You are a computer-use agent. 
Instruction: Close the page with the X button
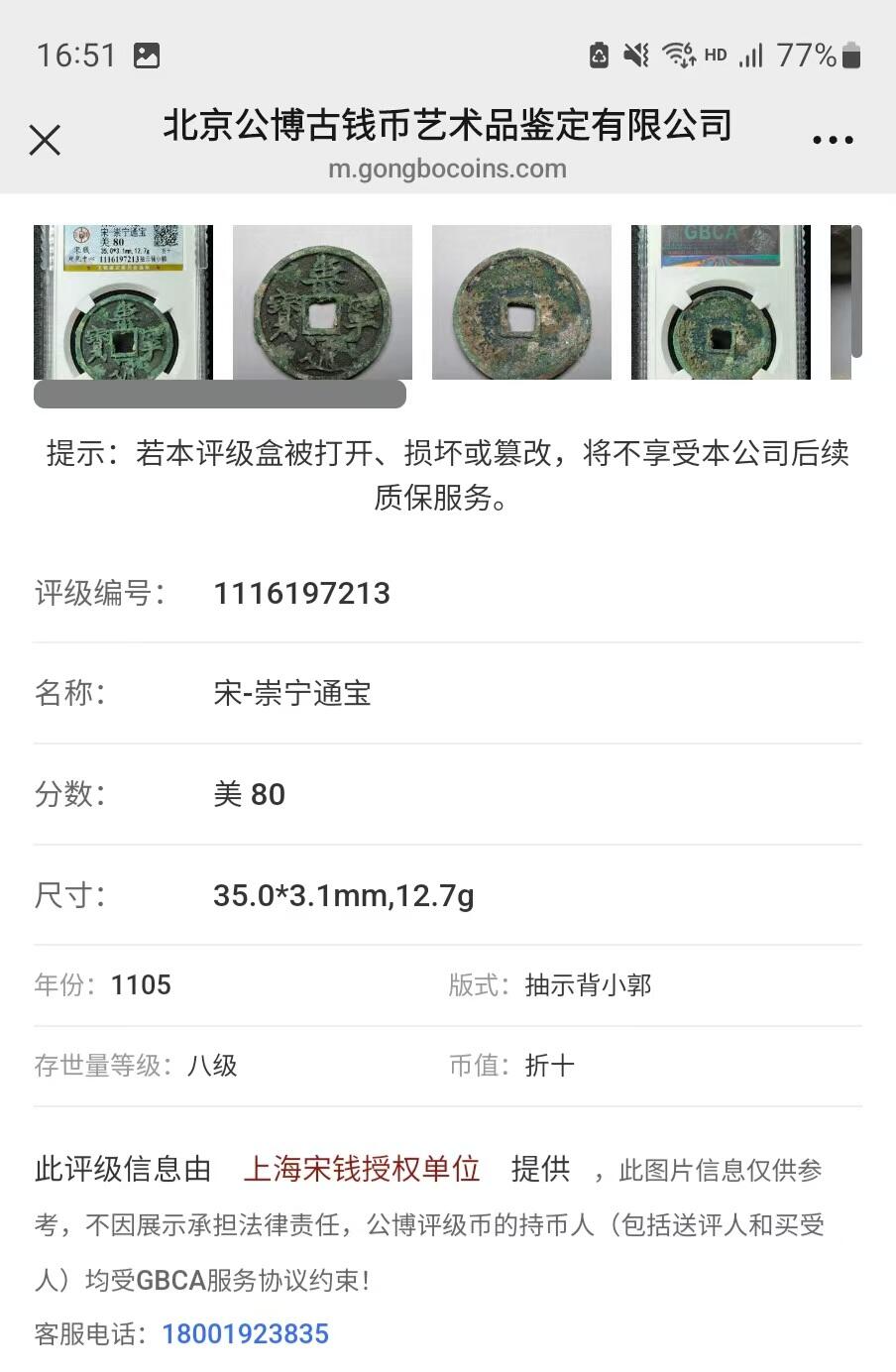(45, 141)
